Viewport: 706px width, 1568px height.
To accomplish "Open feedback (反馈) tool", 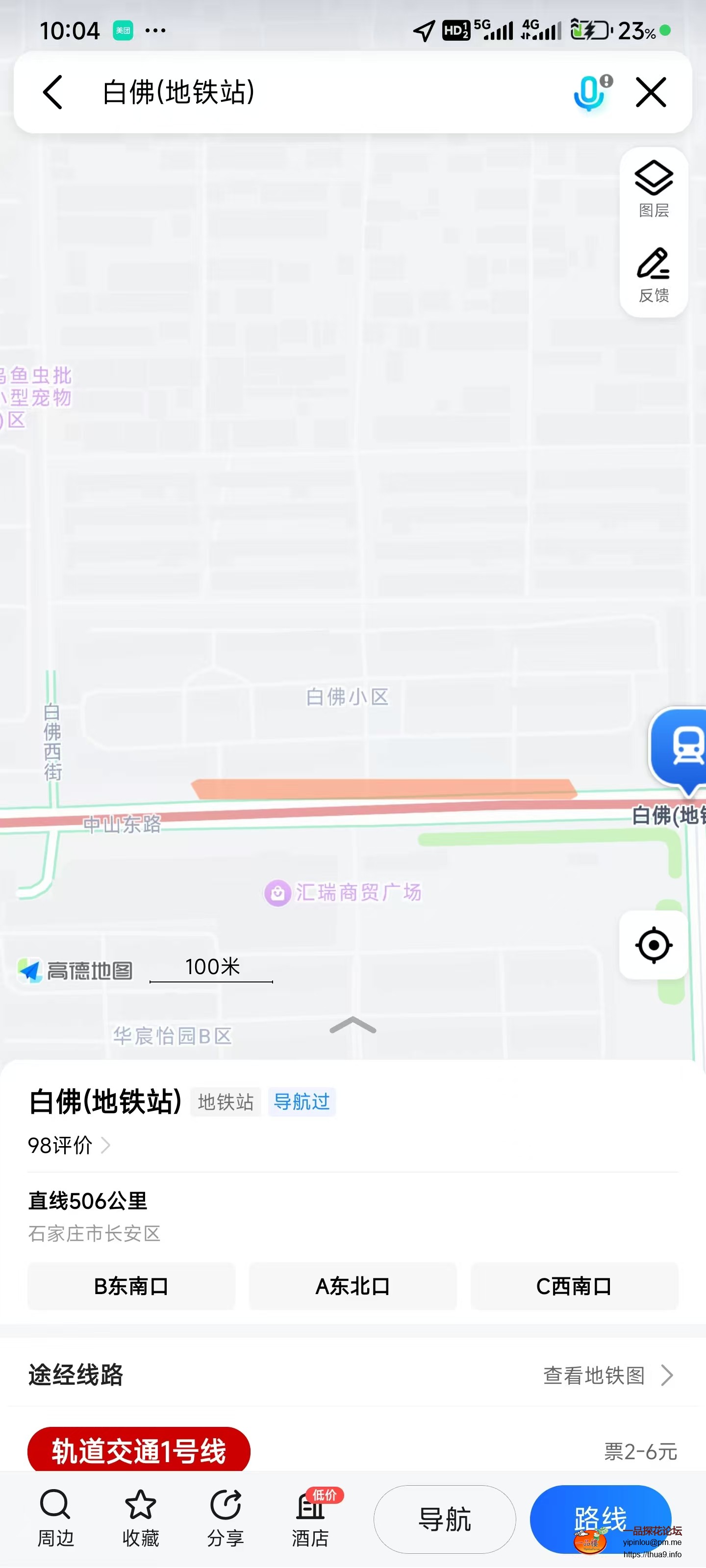I will pos(654,274).
